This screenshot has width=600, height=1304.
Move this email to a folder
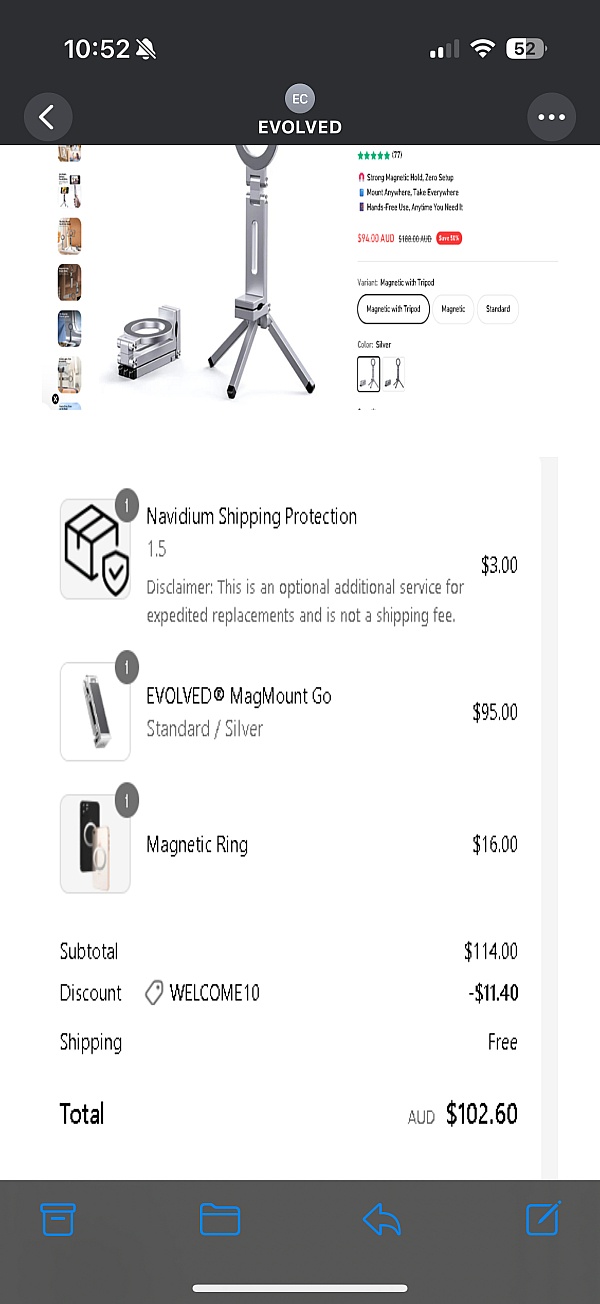click(x=220, y=1219)
